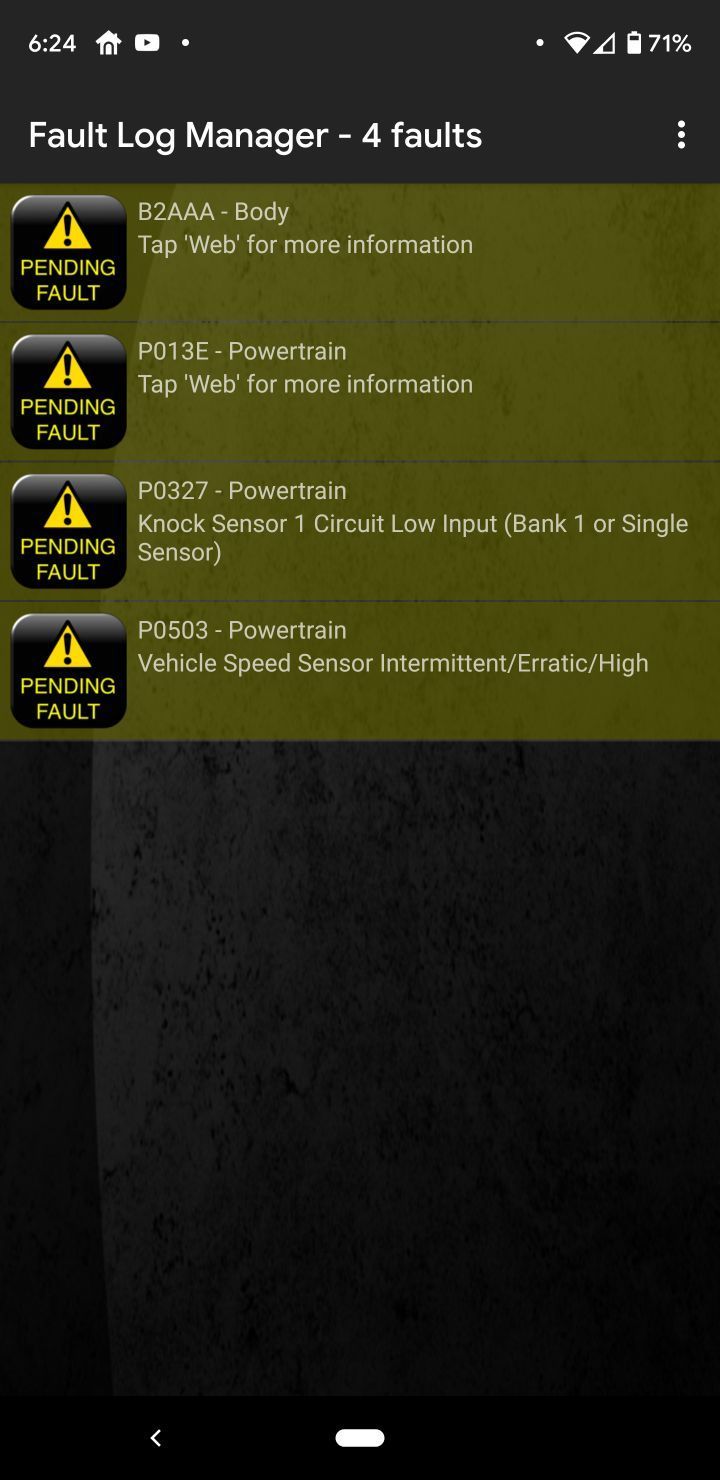The width and height of the screenshot is (720, 1480).
Task: Open the P0503 Vehicle Speed Sensor fault
Action: point(360,671)
